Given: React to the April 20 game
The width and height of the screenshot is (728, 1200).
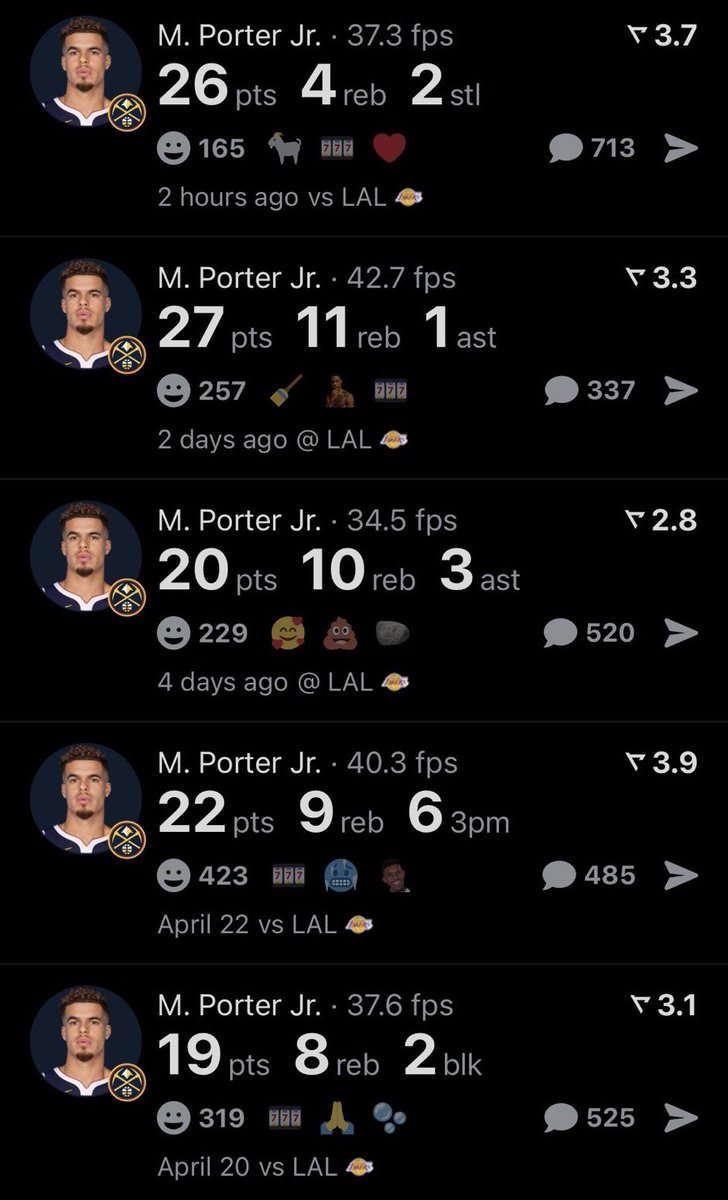Looking at the screenshot, I should pyautogui.click(x=175, y=1118).
